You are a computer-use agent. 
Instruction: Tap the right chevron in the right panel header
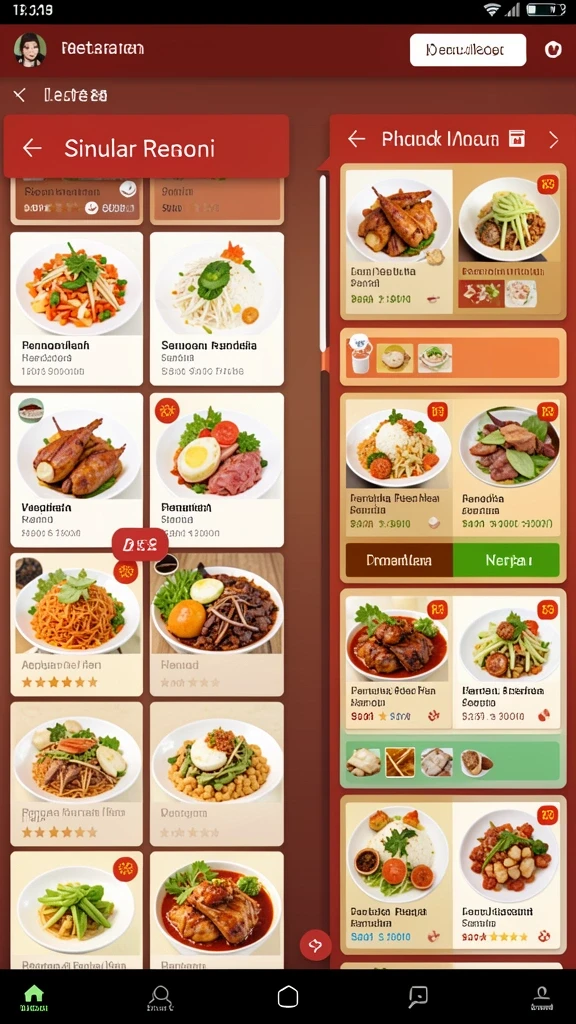click(x=554, y=139)
